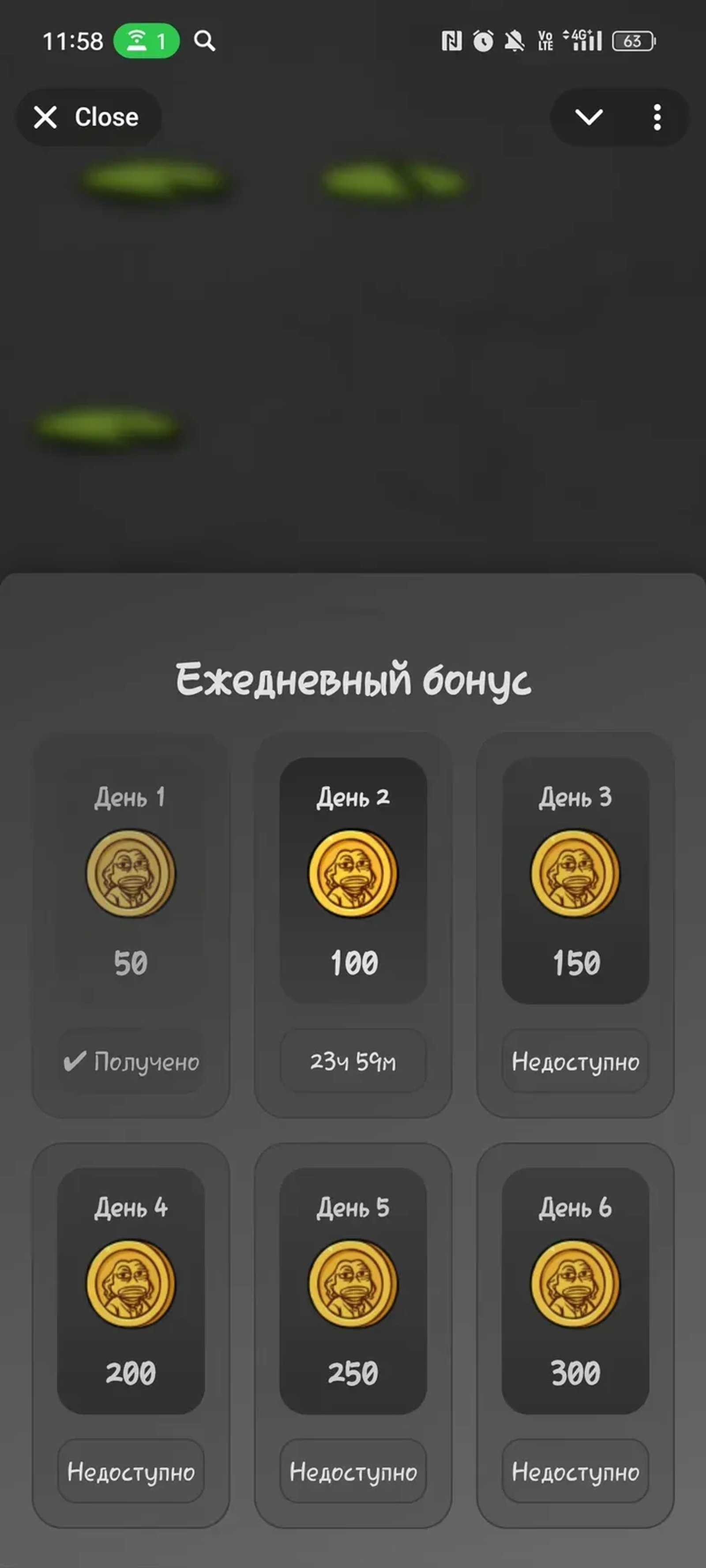Tap the 300 coin amount on Day 6

(x=575, y=1373)
